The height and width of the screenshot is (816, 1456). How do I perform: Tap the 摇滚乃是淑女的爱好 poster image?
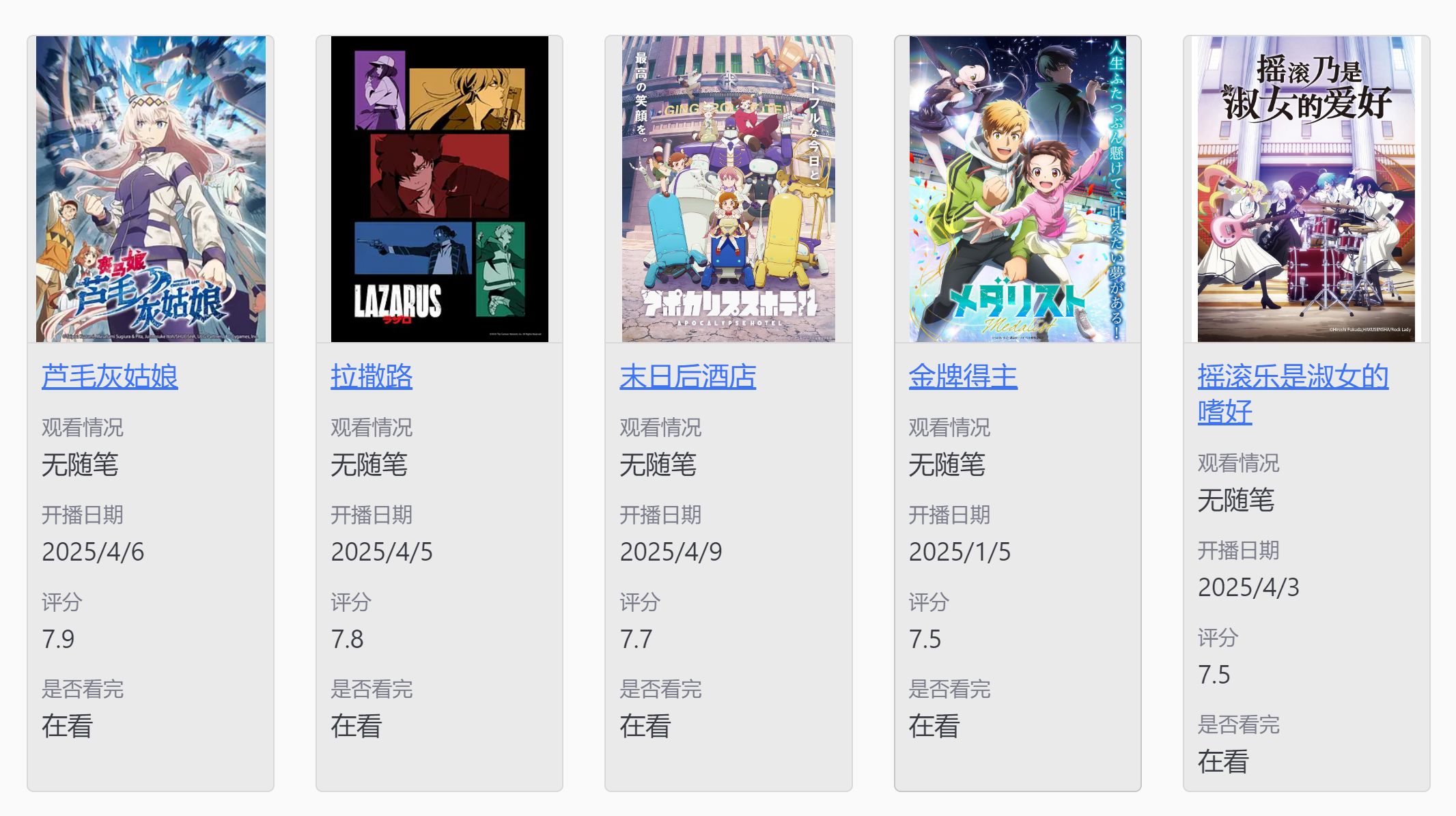[1306, 189]
